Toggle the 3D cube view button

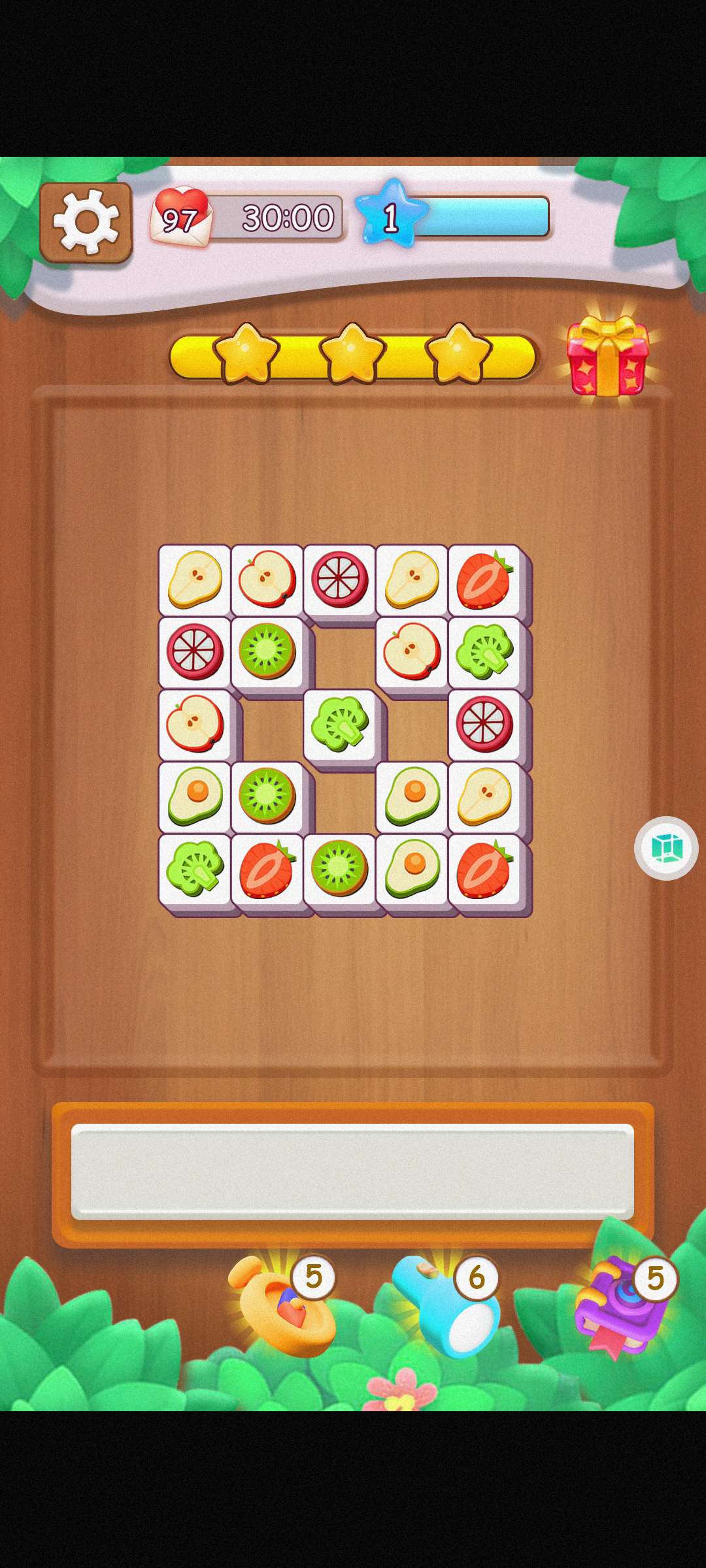(x=666, y=848)
